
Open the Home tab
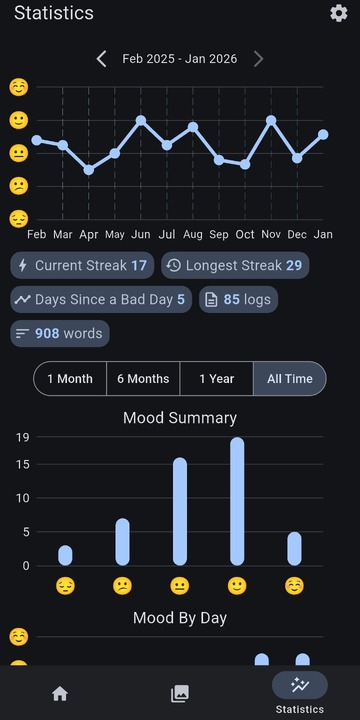pos(60,693)
